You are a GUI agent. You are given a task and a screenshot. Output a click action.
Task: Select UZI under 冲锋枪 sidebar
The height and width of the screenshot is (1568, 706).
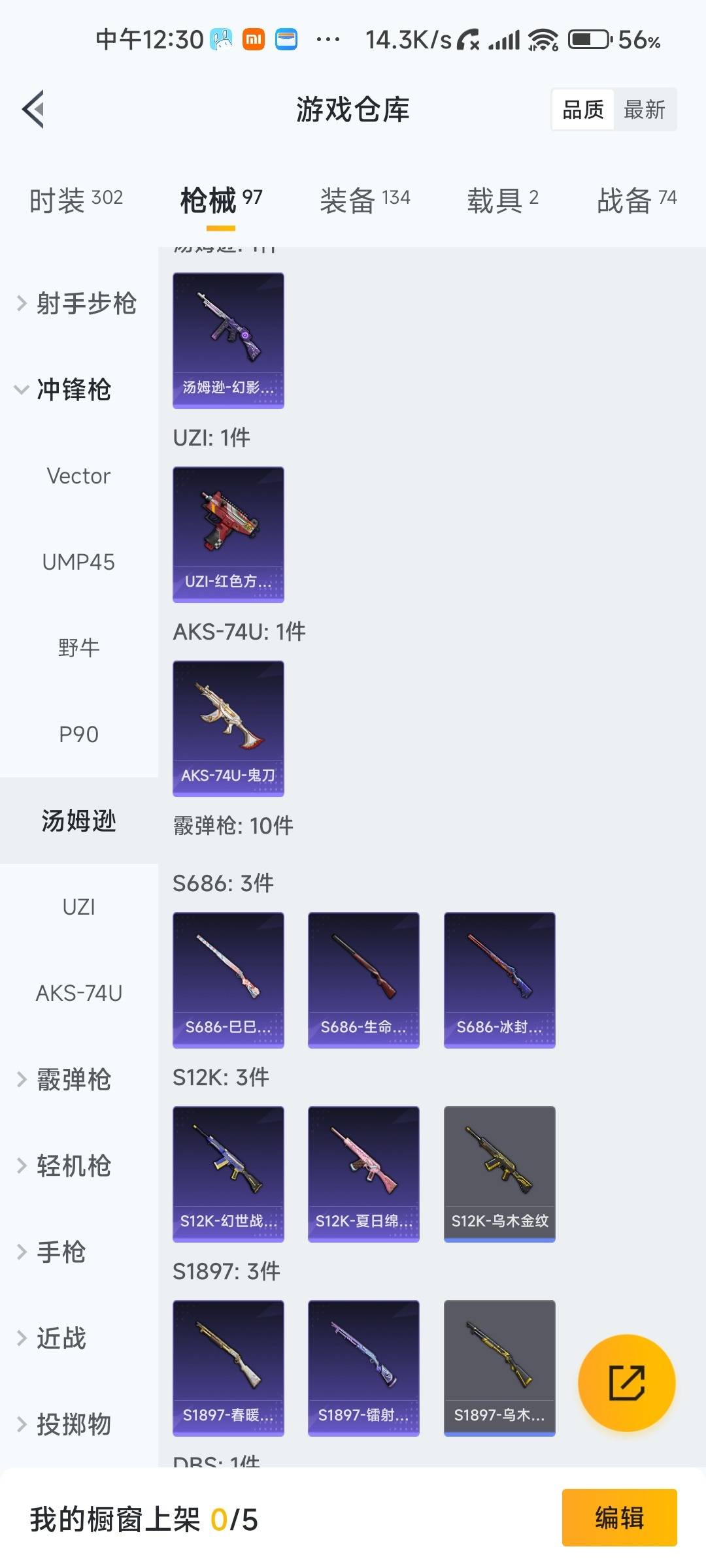click(x=78, y=906)
